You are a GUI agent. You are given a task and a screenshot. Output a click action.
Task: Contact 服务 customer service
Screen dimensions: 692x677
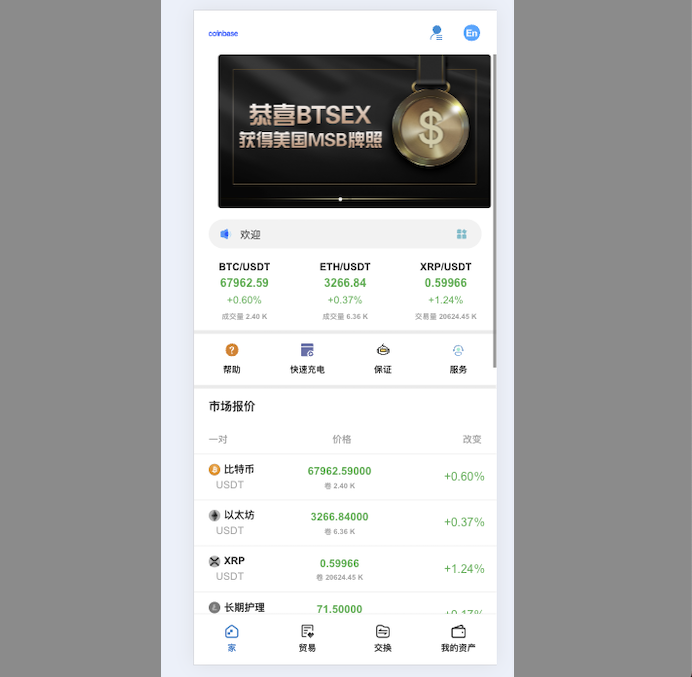(458, 358)
